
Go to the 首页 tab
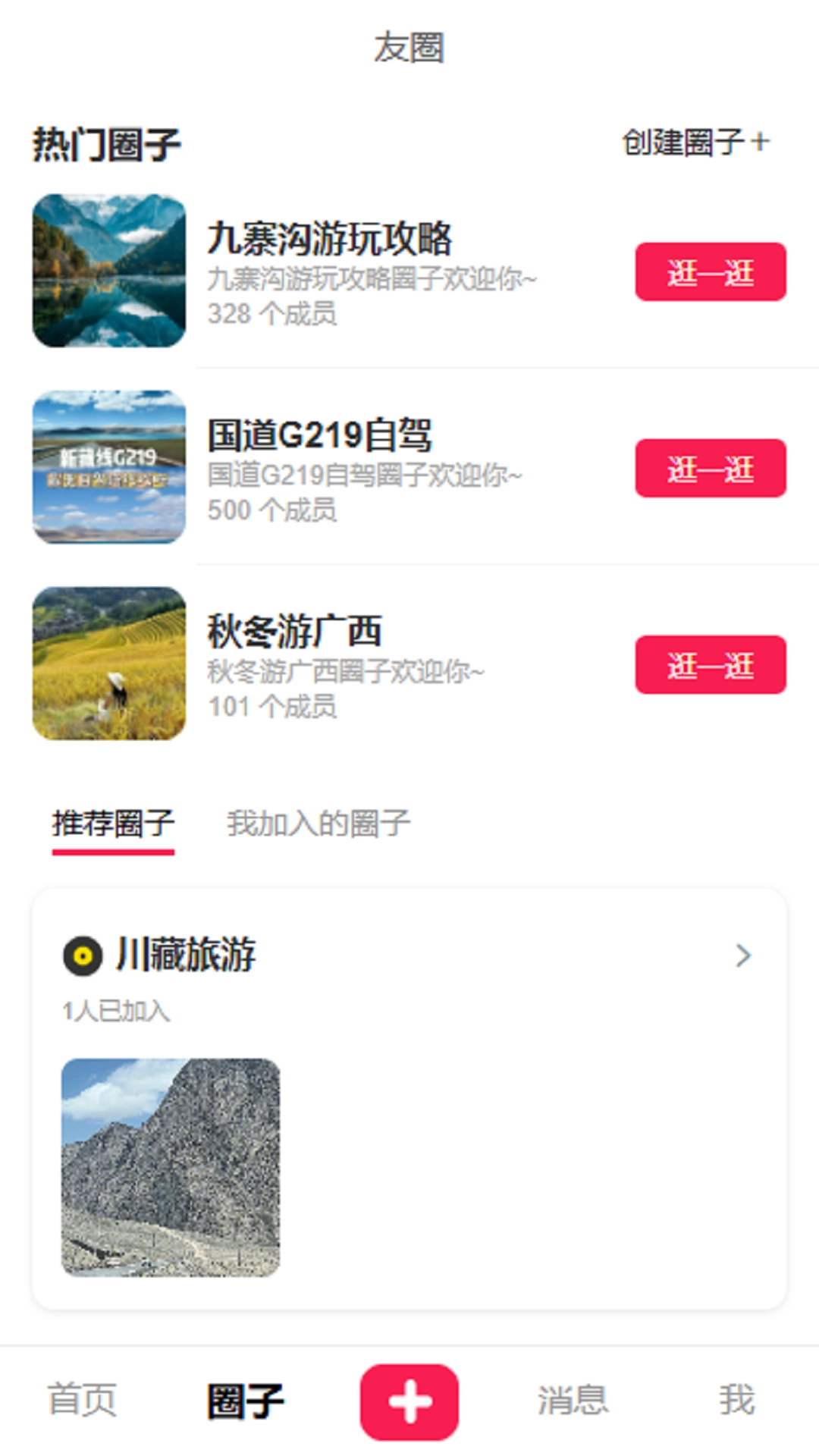[82, 1400]
